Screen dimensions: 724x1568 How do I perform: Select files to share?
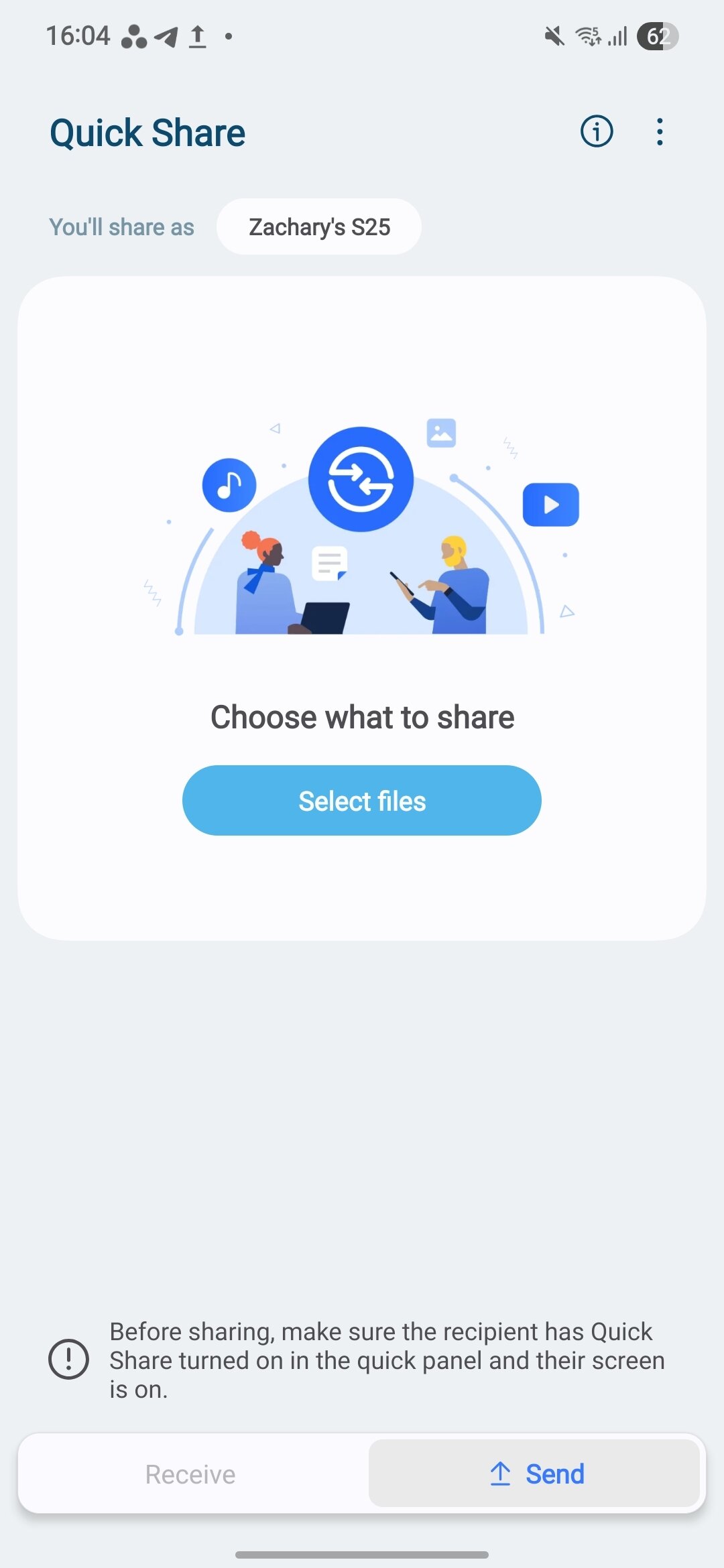coord(362,801)
